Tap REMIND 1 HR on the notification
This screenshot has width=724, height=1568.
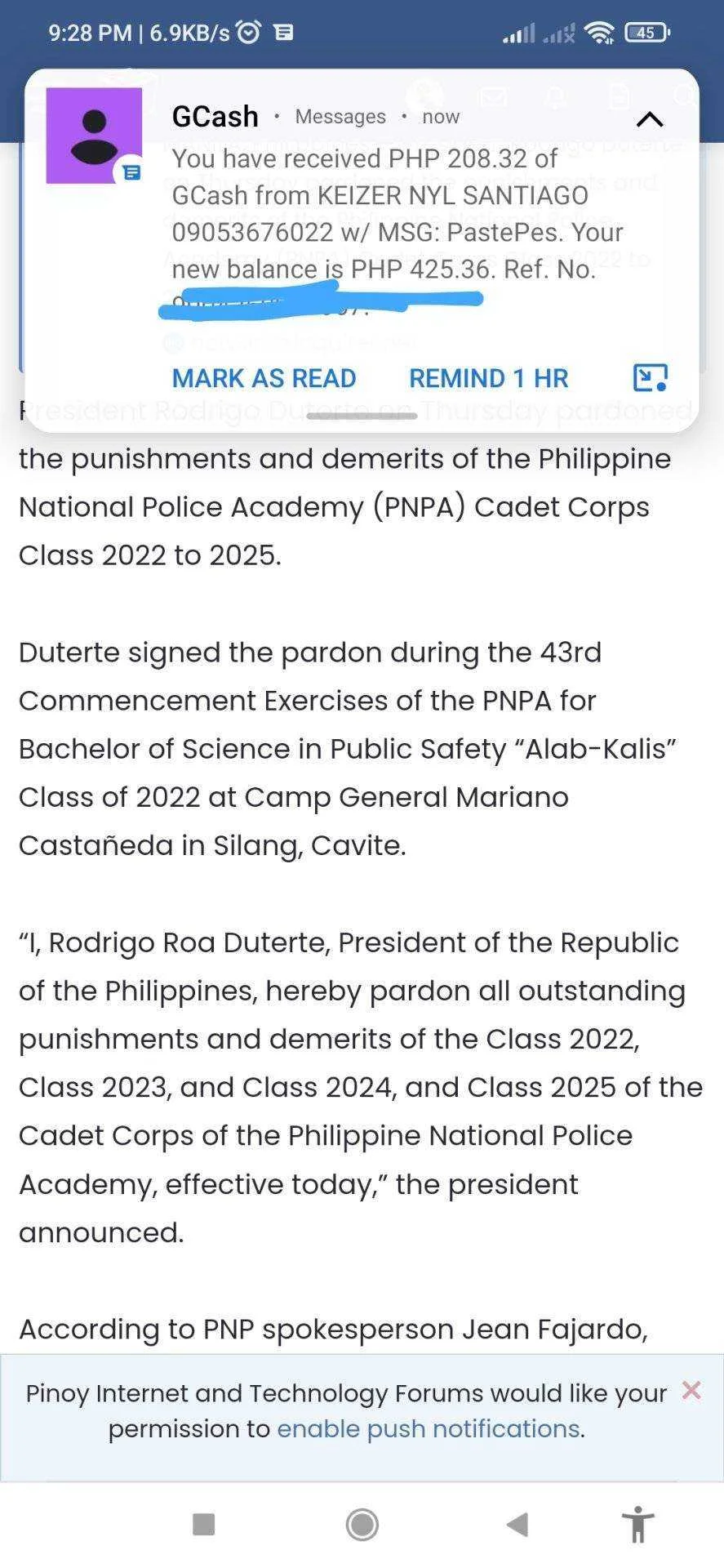coord(488,378)
